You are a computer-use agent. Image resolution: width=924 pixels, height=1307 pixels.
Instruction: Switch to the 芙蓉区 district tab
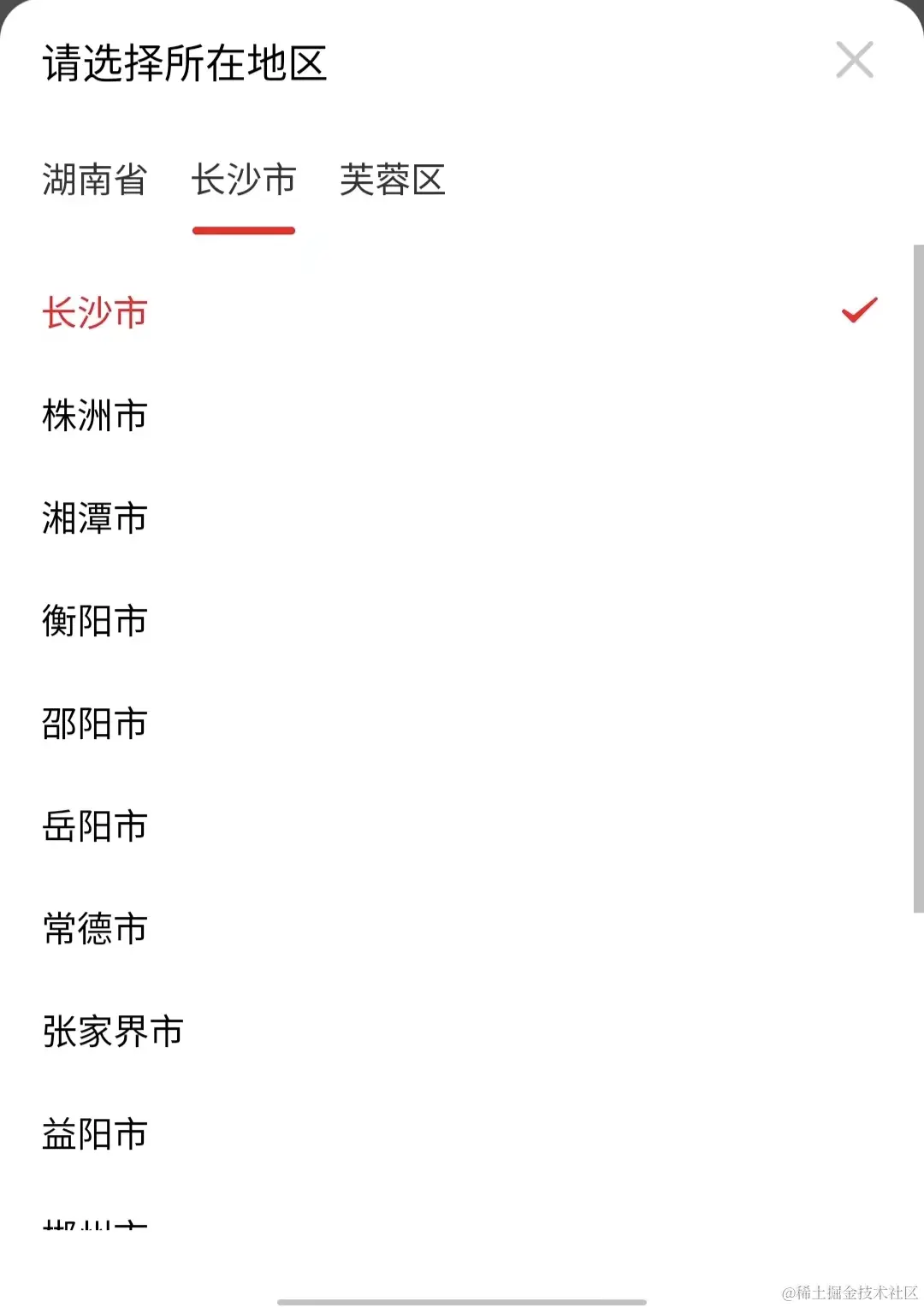(392, 180)
